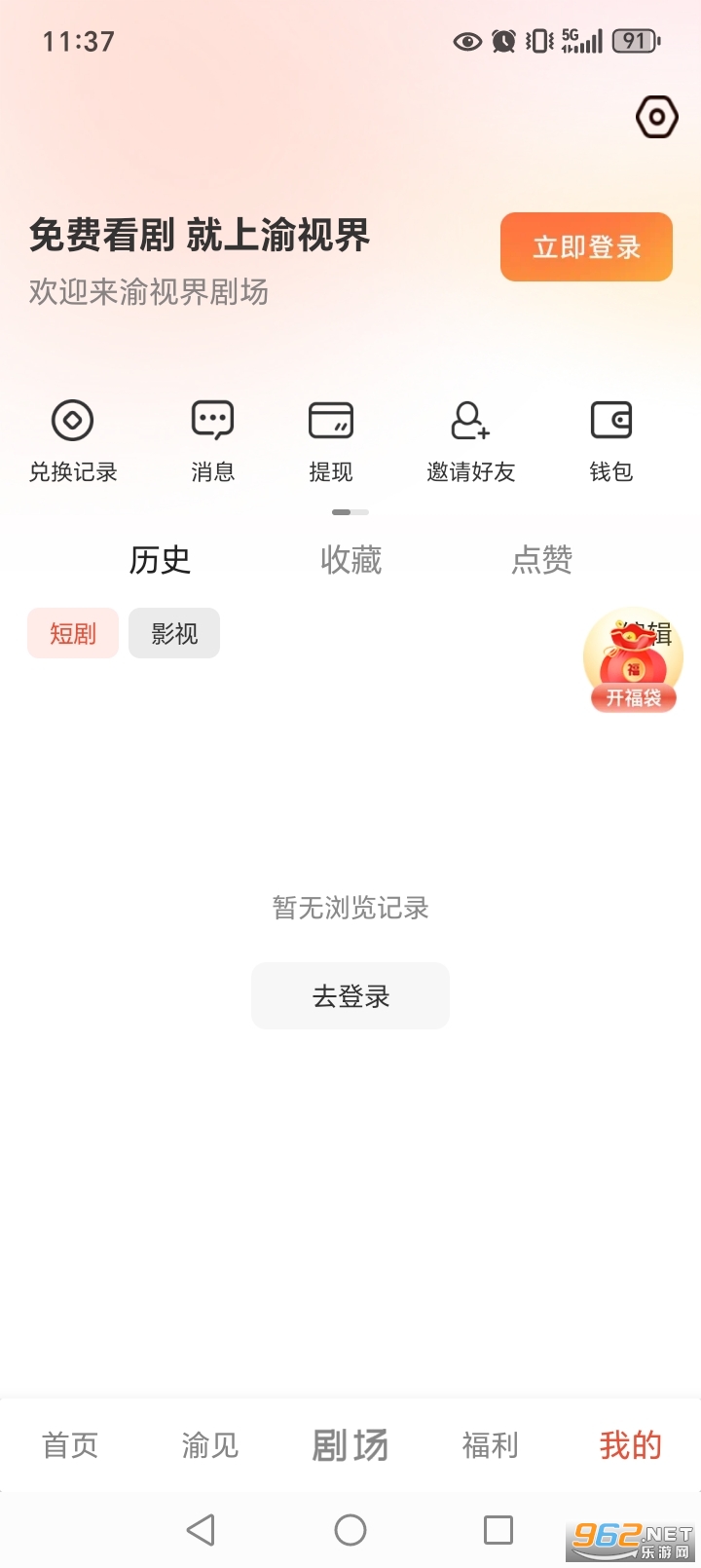Viewport: 701px width, 1568px height.
Task: Tap the 去登录 login prompt button
Action: (x=350, y=995)
